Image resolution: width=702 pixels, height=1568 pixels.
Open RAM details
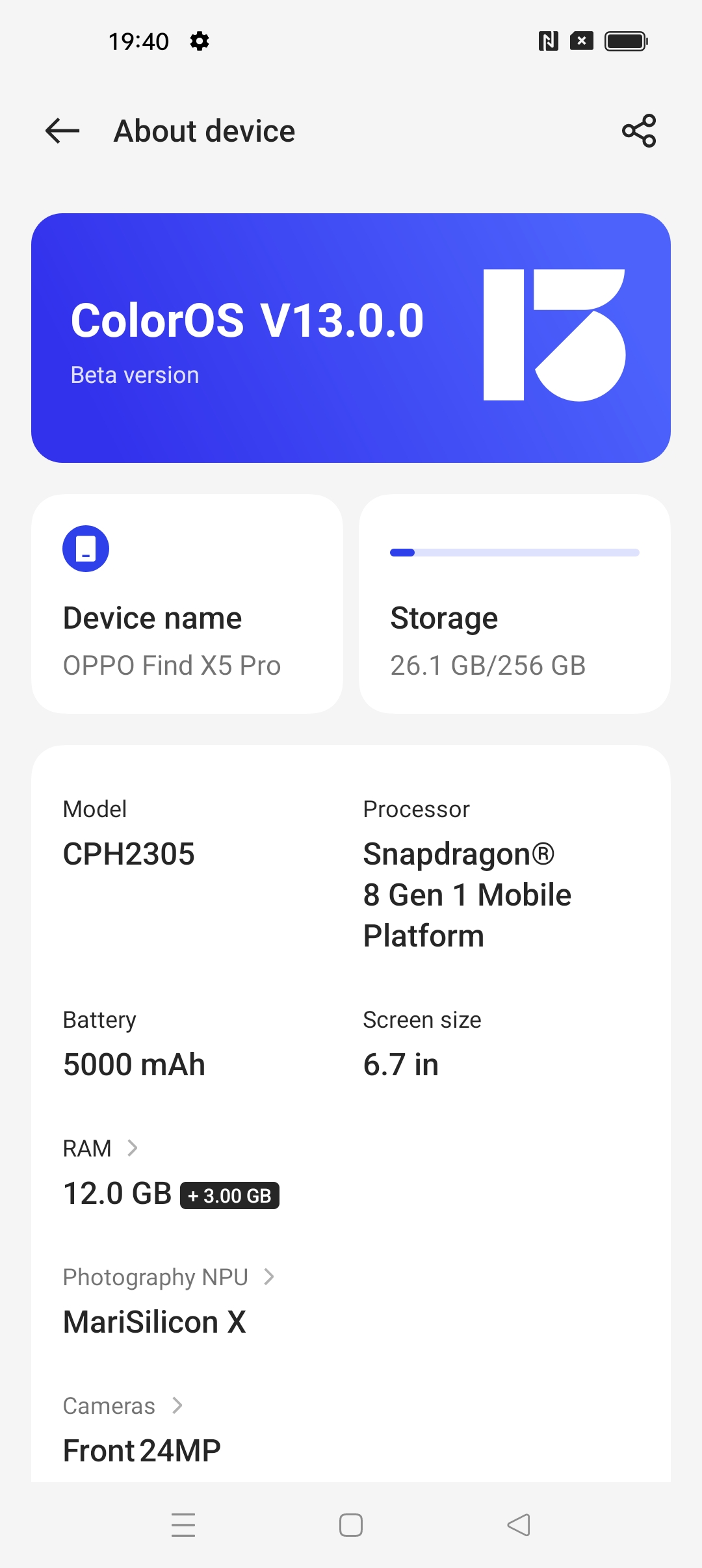click(101, 1149)
